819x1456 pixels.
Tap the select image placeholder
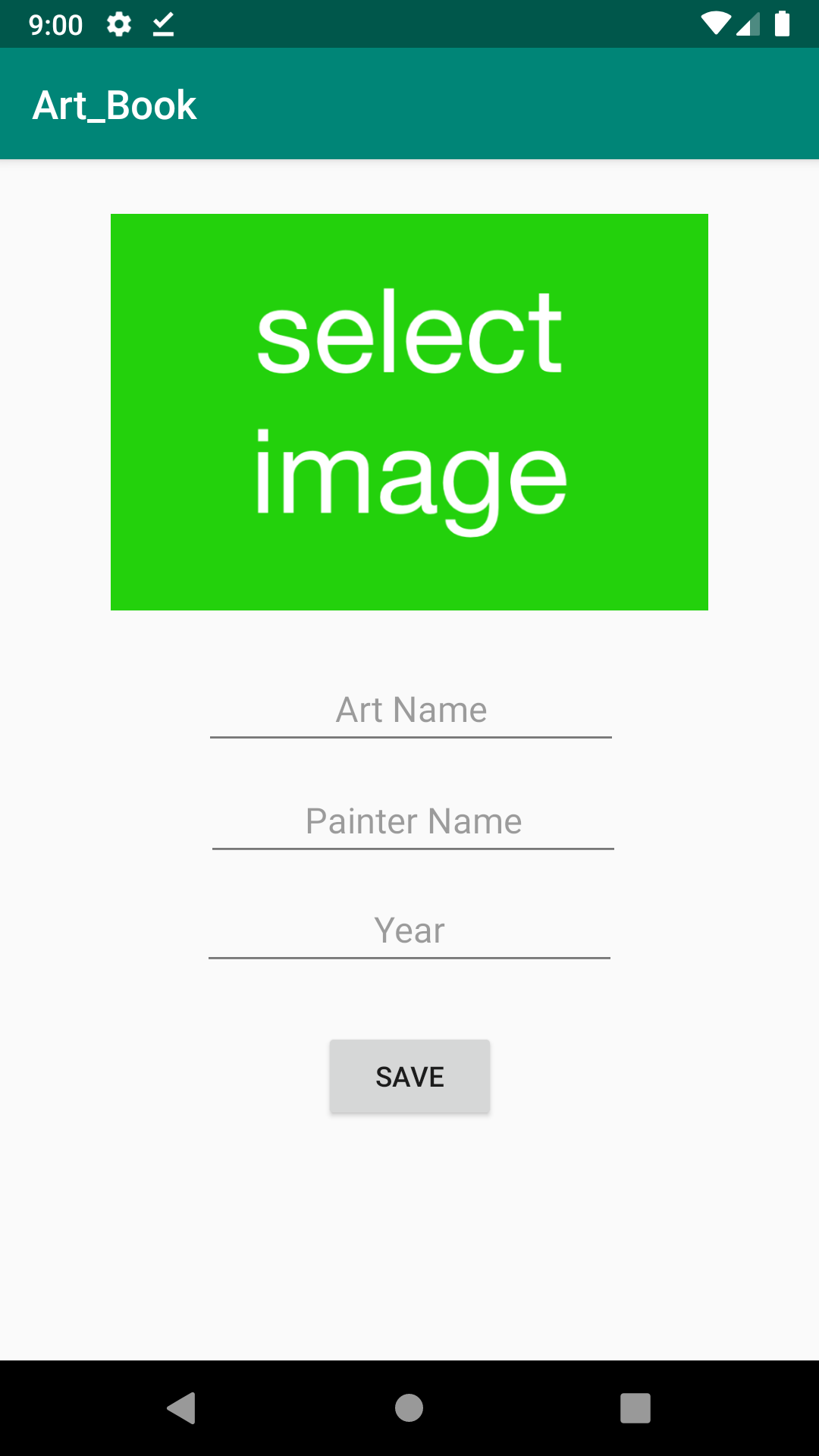click(x=409, y=411)
